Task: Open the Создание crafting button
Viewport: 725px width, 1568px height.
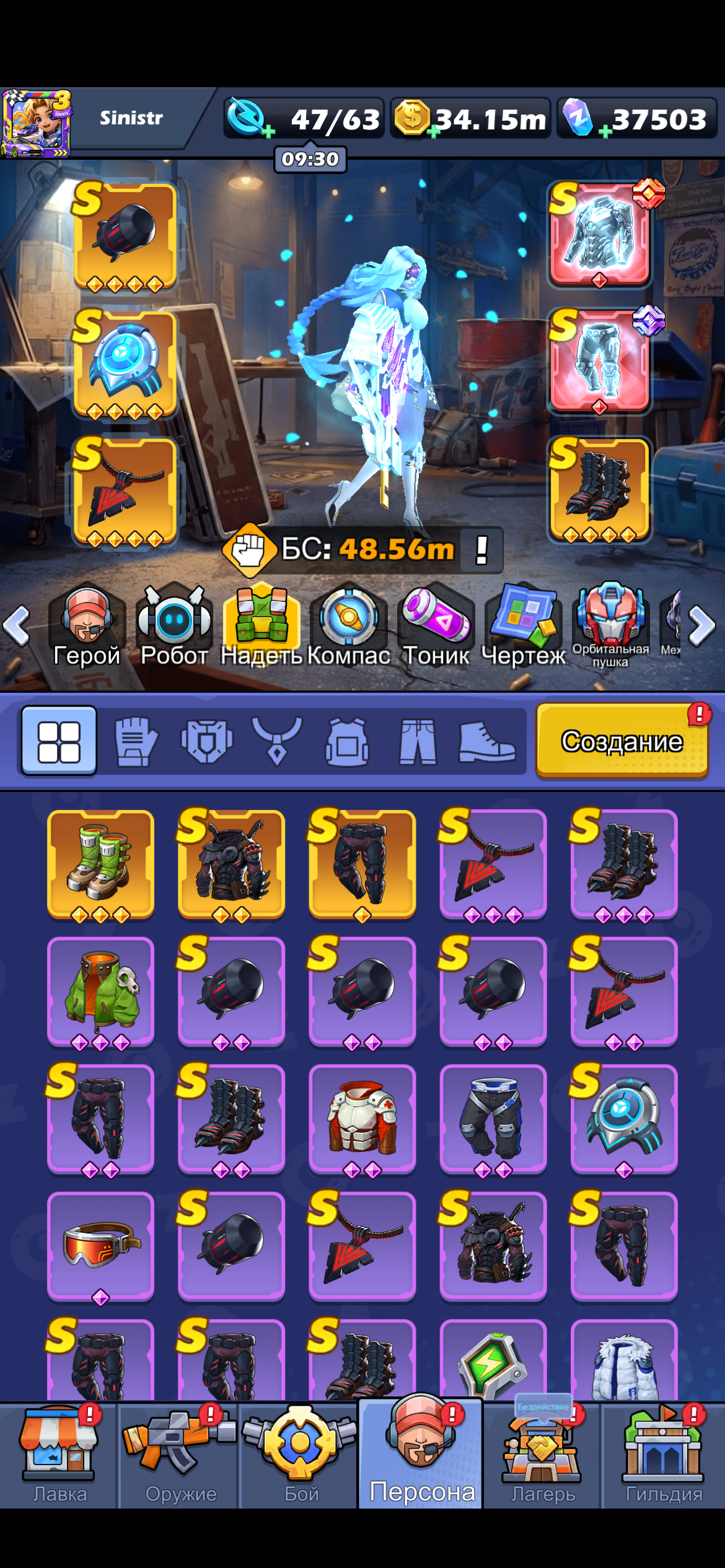Action: 622,741
